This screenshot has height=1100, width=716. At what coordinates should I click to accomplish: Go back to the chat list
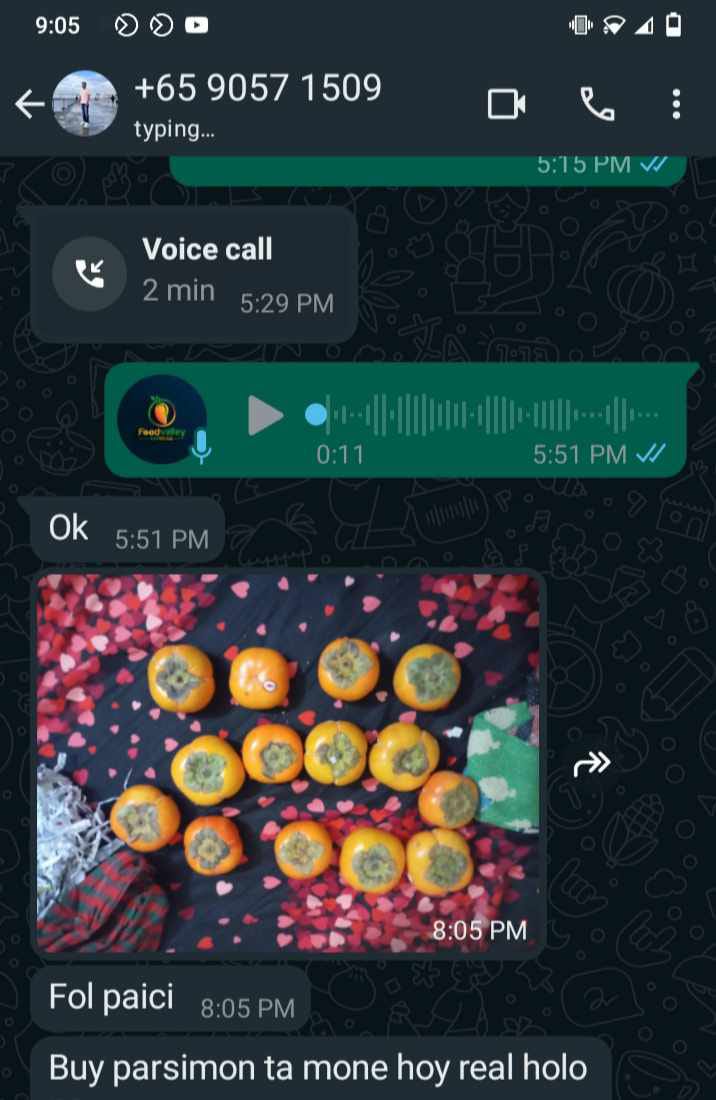[x=28, y=104]
